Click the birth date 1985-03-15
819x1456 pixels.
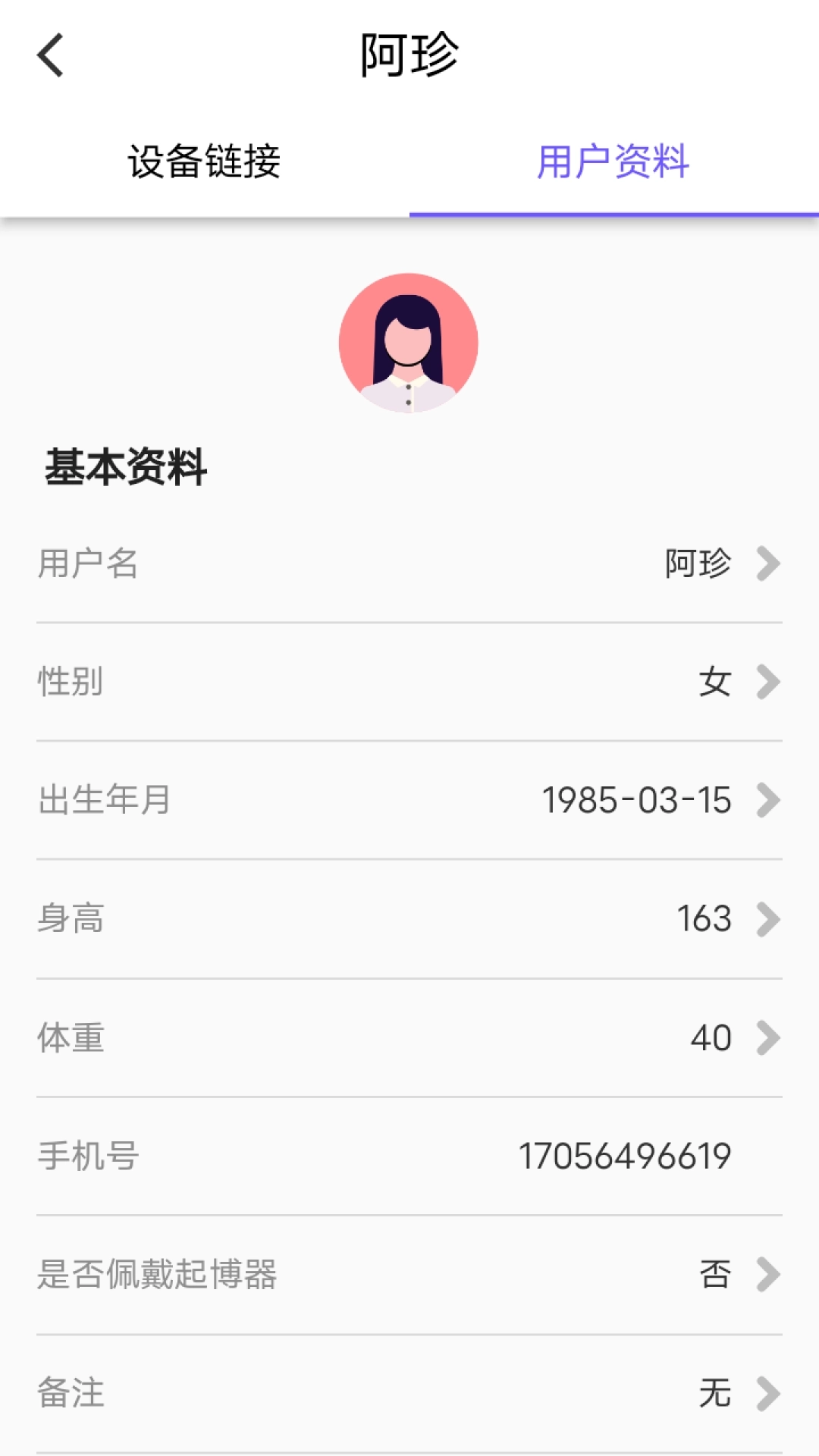(x=637, y=800)
